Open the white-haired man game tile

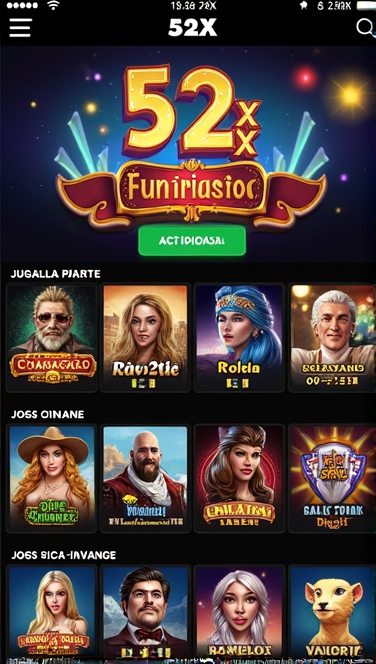(332, 338)
